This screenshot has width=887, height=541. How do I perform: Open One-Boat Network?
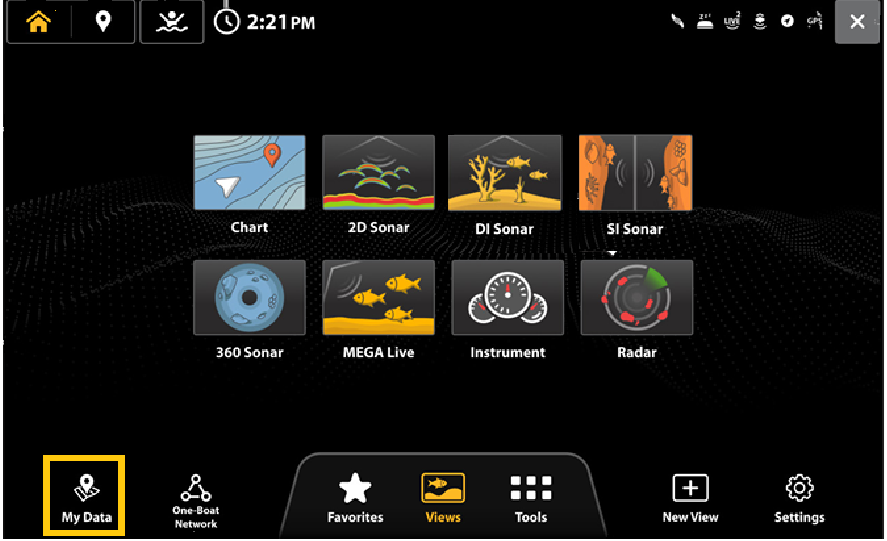195,499
